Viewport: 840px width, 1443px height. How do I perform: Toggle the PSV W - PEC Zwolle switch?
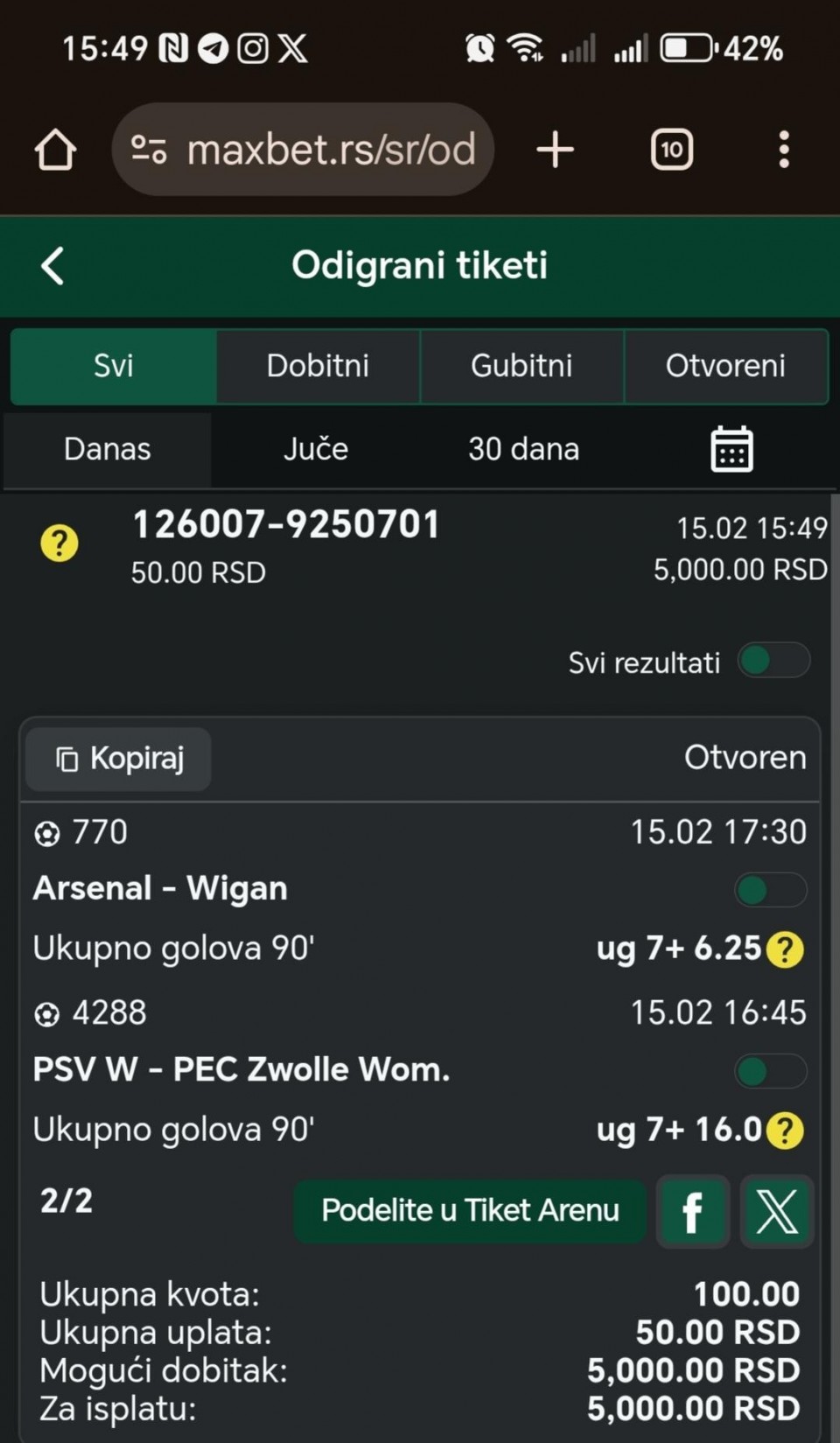pos(770,1071)
